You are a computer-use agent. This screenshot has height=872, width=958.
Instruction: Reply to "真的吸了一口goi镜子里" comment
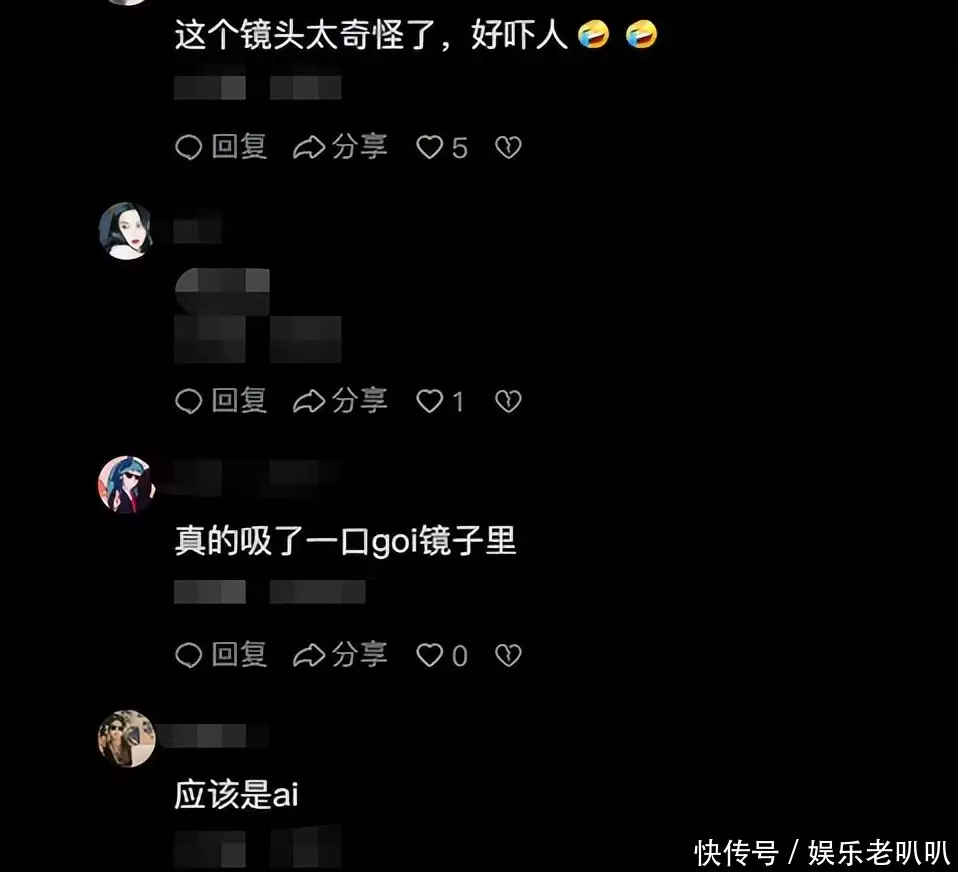coord(221,656)
